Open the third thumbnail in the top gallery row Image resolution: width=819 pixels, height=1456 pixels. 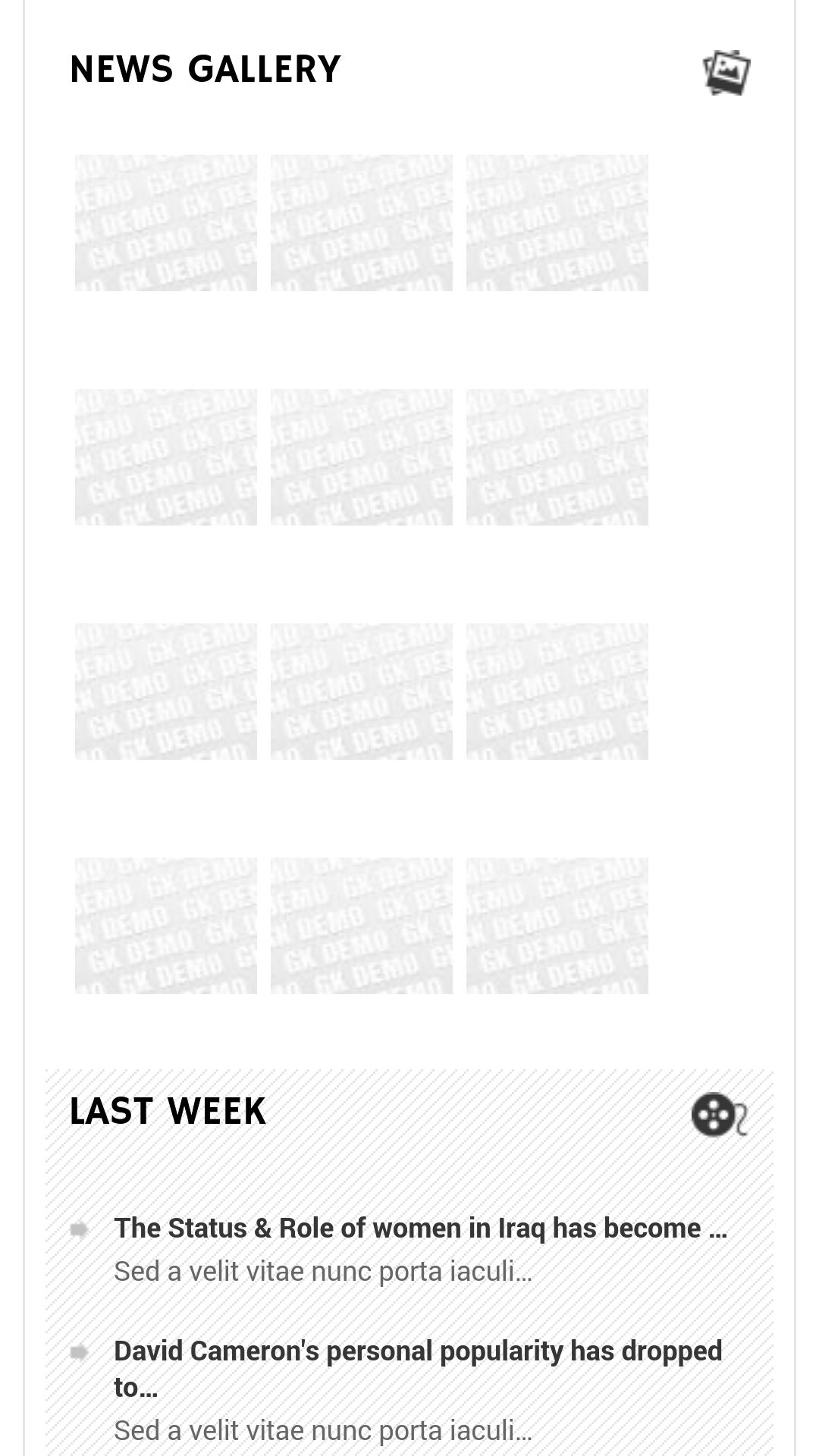click(x=557, y=223)
